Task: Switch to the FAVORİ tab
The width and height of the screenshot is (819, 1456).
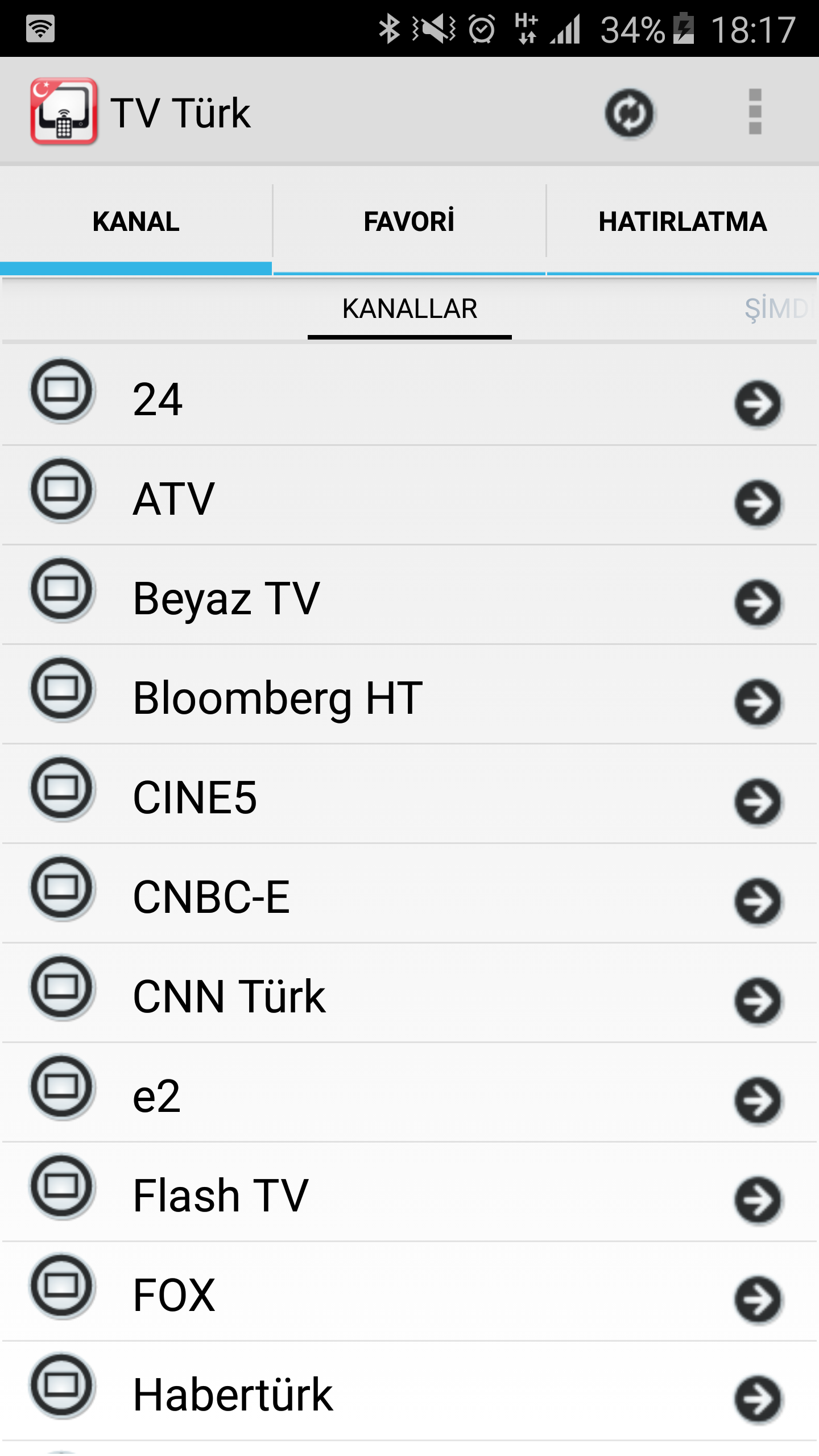Action: click(x=409, y=222)
